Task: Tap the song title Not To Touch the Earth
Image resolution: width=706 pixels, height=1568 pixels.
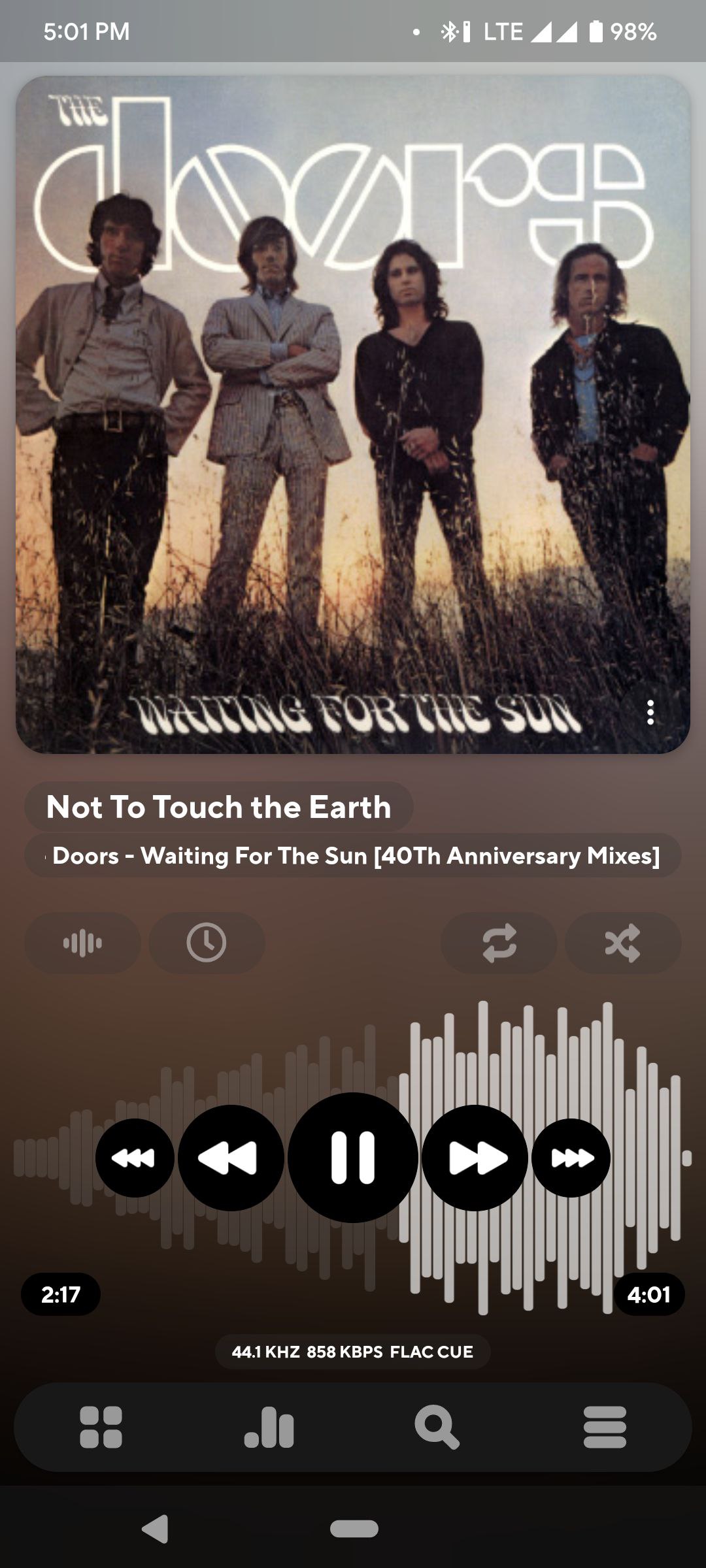Action: tap(219, 807)
